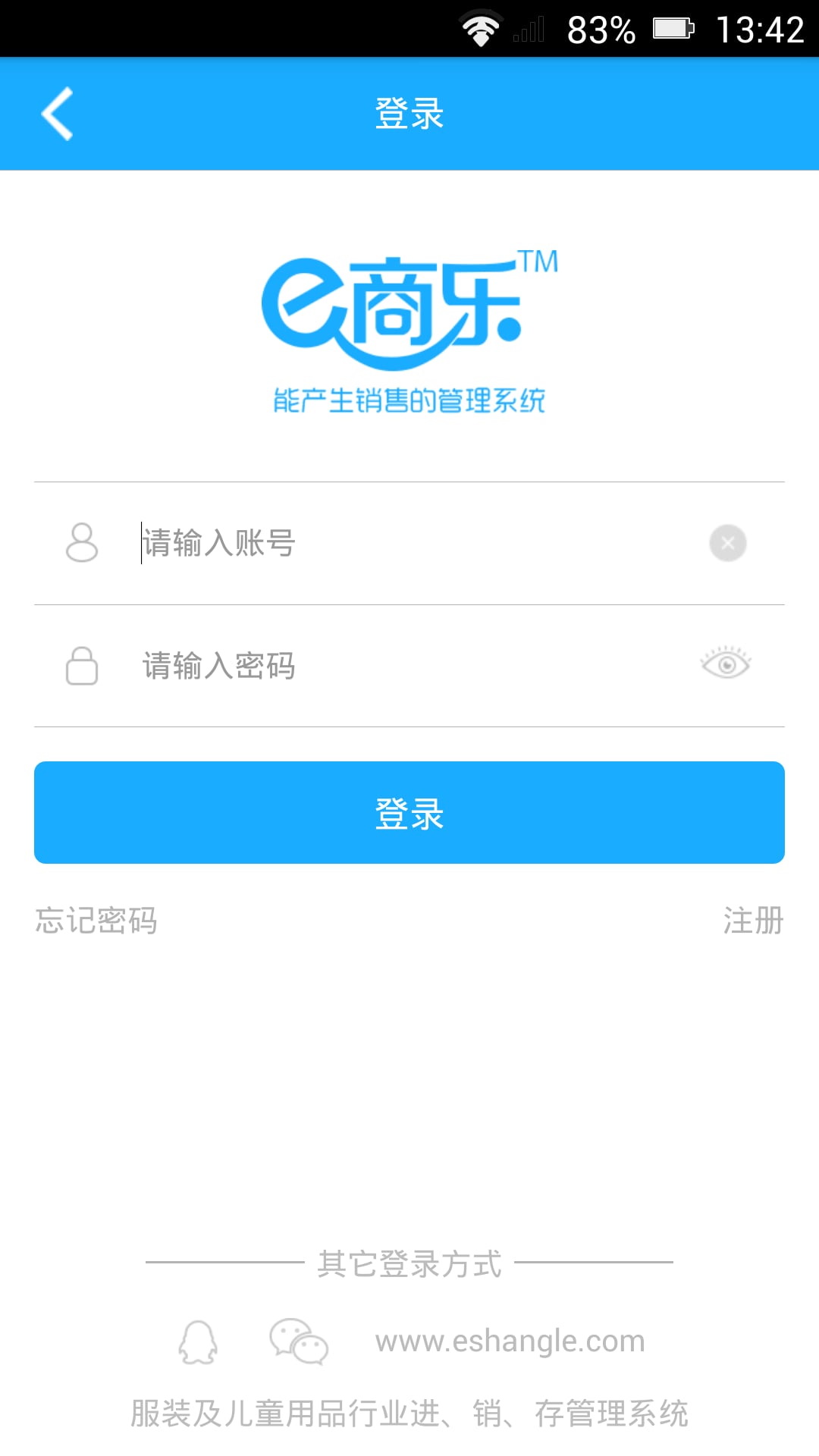Viewport: 819px width, 1456px height.
Task: Go back using the top-left arrow
Action: pyautogui.click(x=57, y=114)
